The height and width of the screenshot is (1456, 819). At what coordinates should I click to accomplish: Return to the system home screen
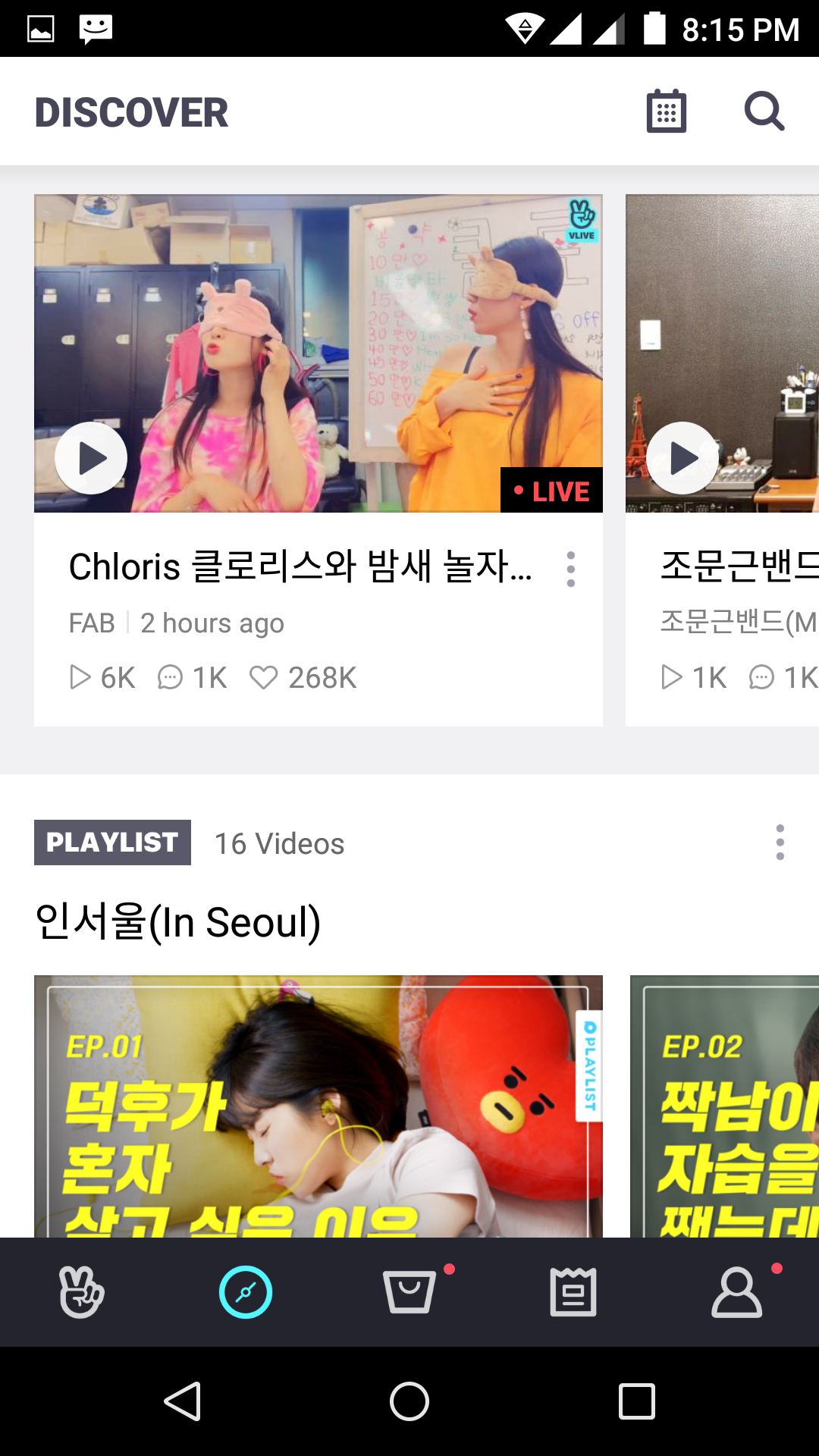coord(409,1401)
